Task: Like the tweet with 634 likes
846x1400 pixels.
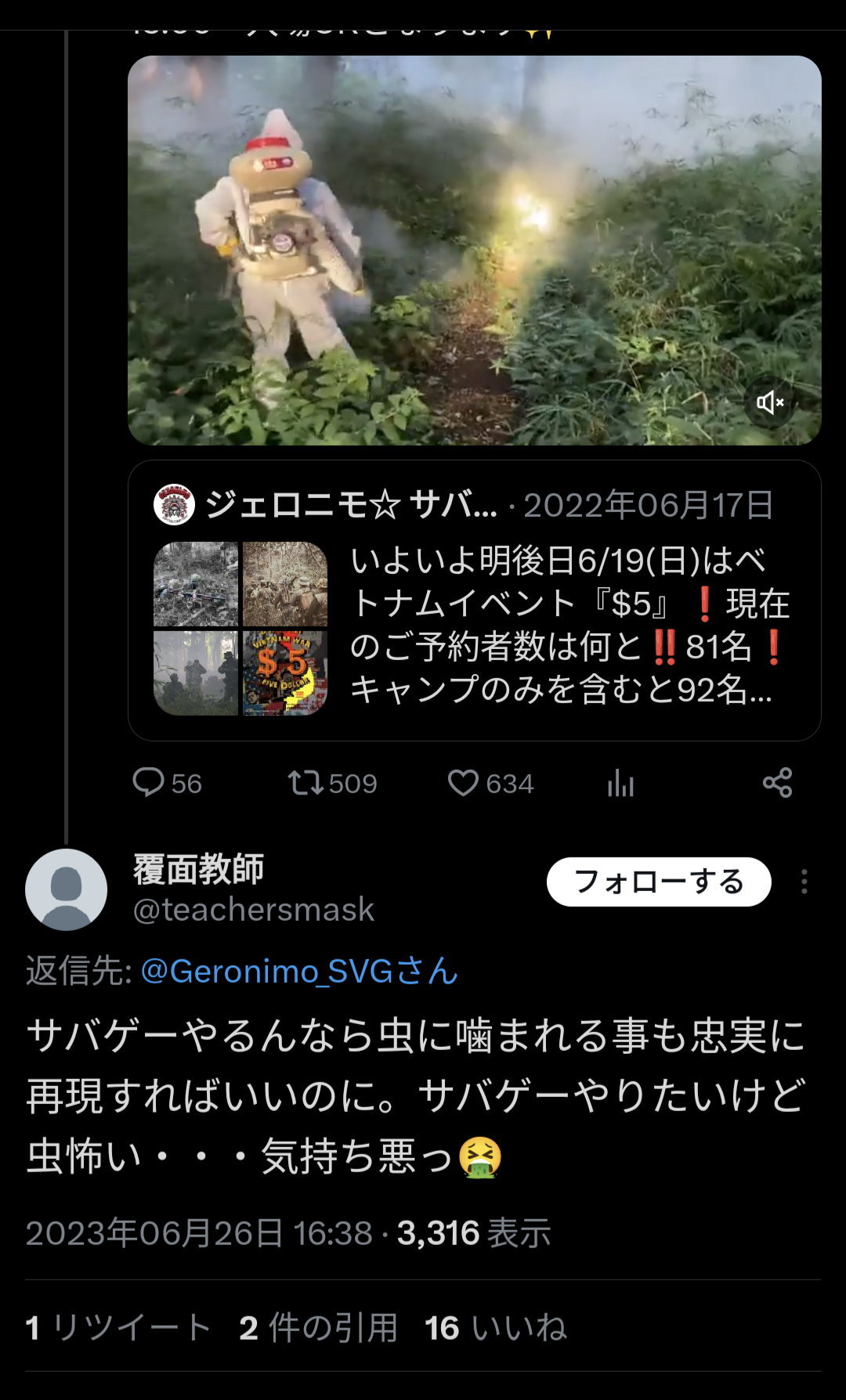Action: coord(490,783)
